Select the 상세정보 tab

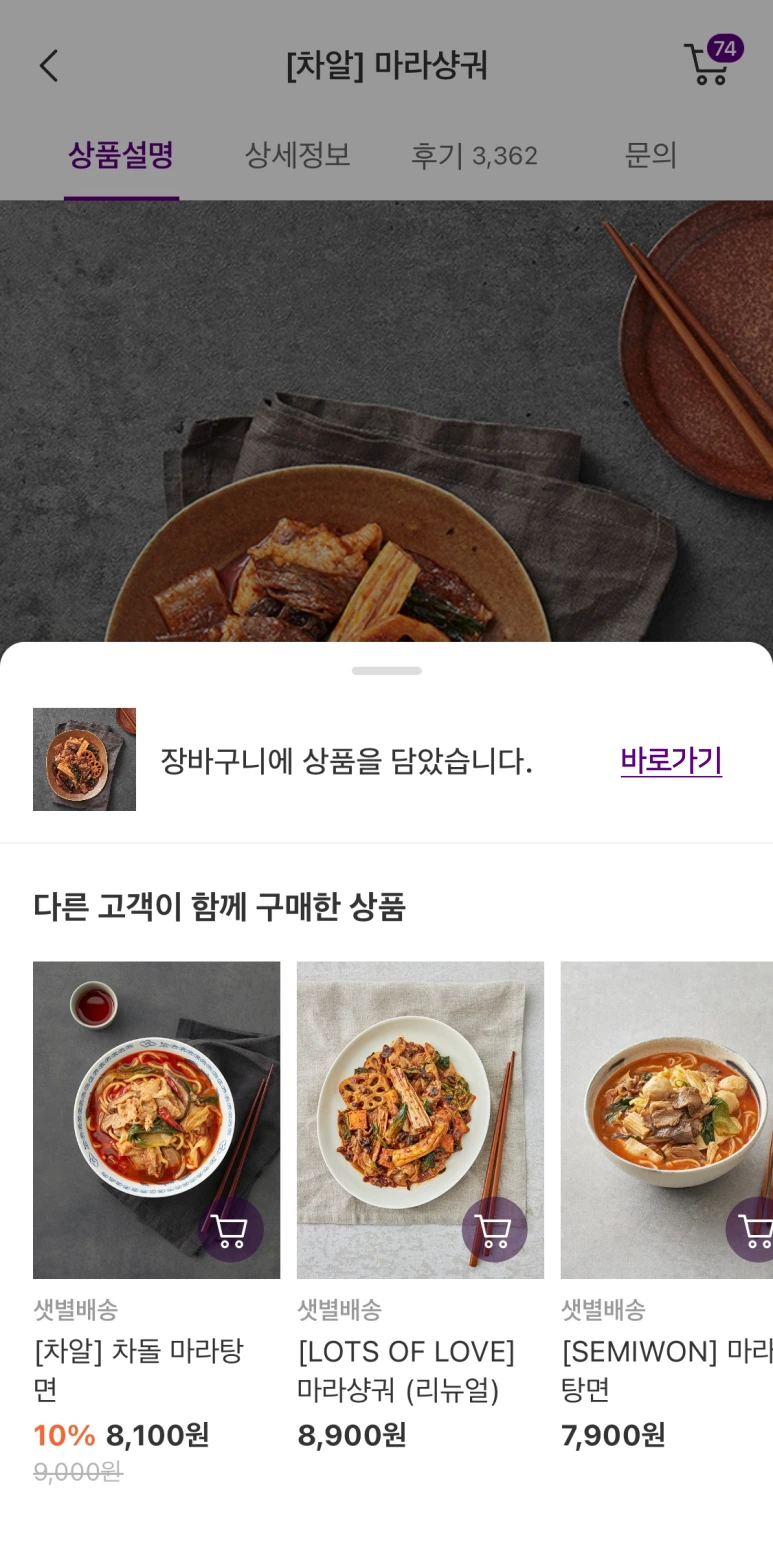pyautogui.click(x=295, y=155)
